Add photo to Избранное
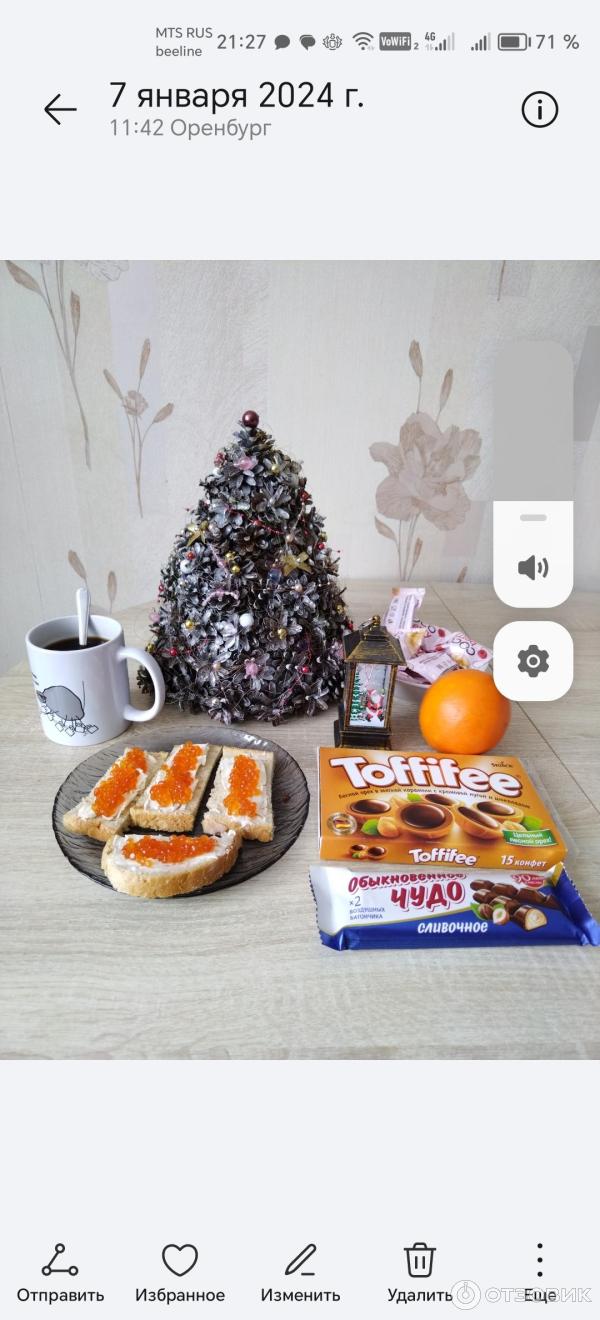Viewport: 600px width, 1320px height. pos(180,1272)
